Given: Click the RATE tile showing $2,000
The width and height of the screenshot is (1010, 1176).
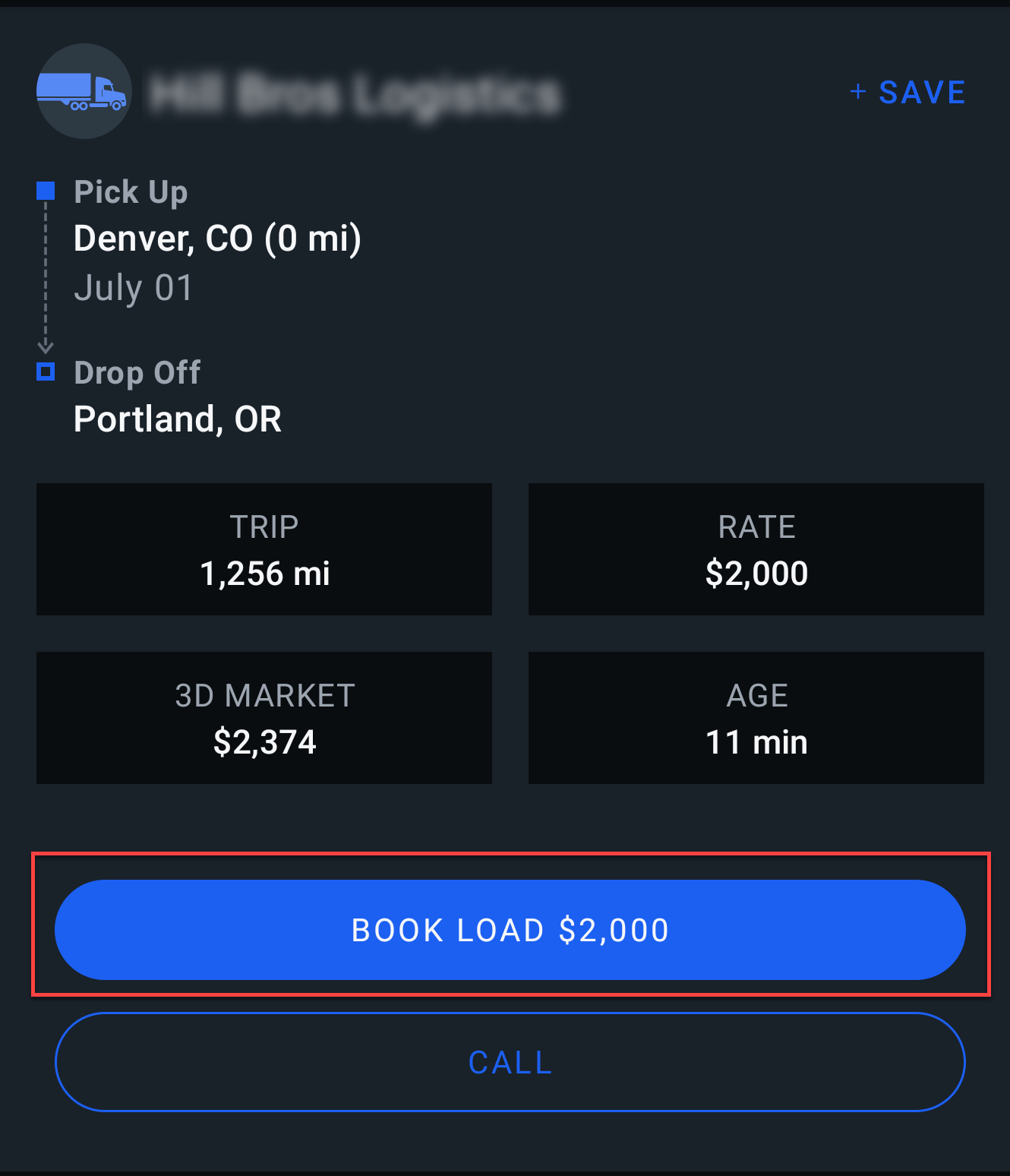Looking at the screenshot, I should [x=756, y=548].
